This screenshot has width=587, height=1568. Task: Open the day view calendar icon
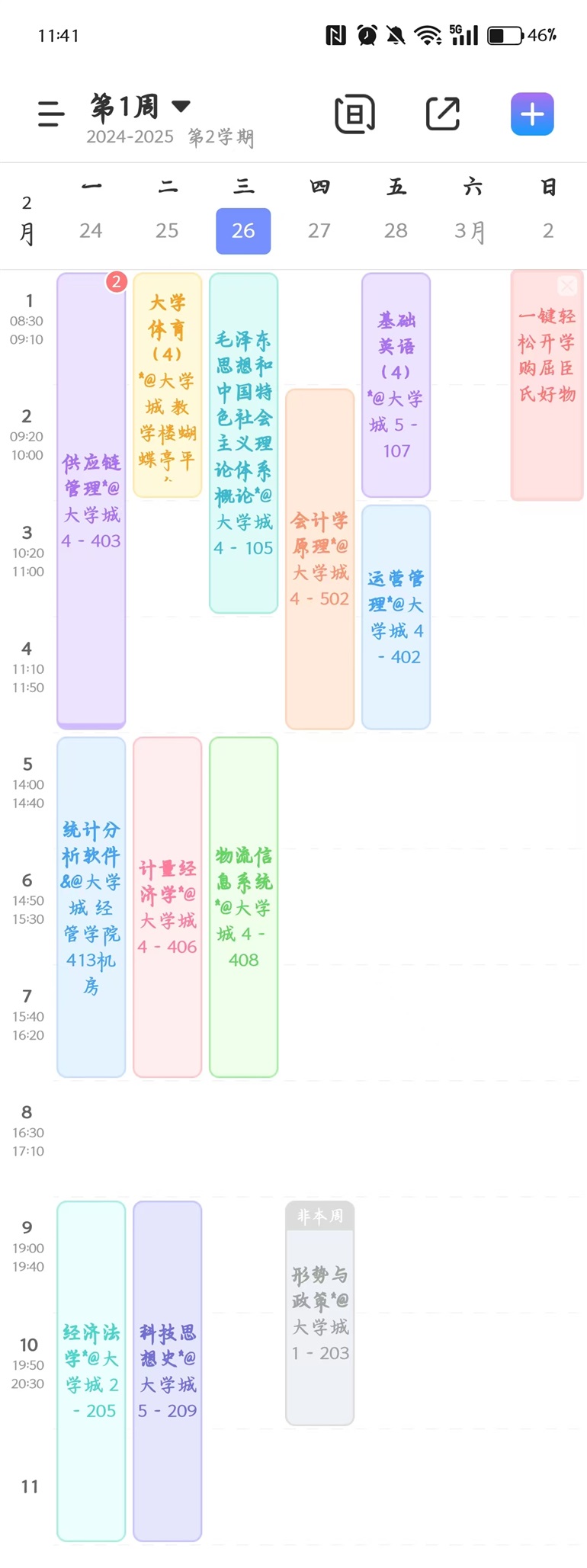click(354, 114)
